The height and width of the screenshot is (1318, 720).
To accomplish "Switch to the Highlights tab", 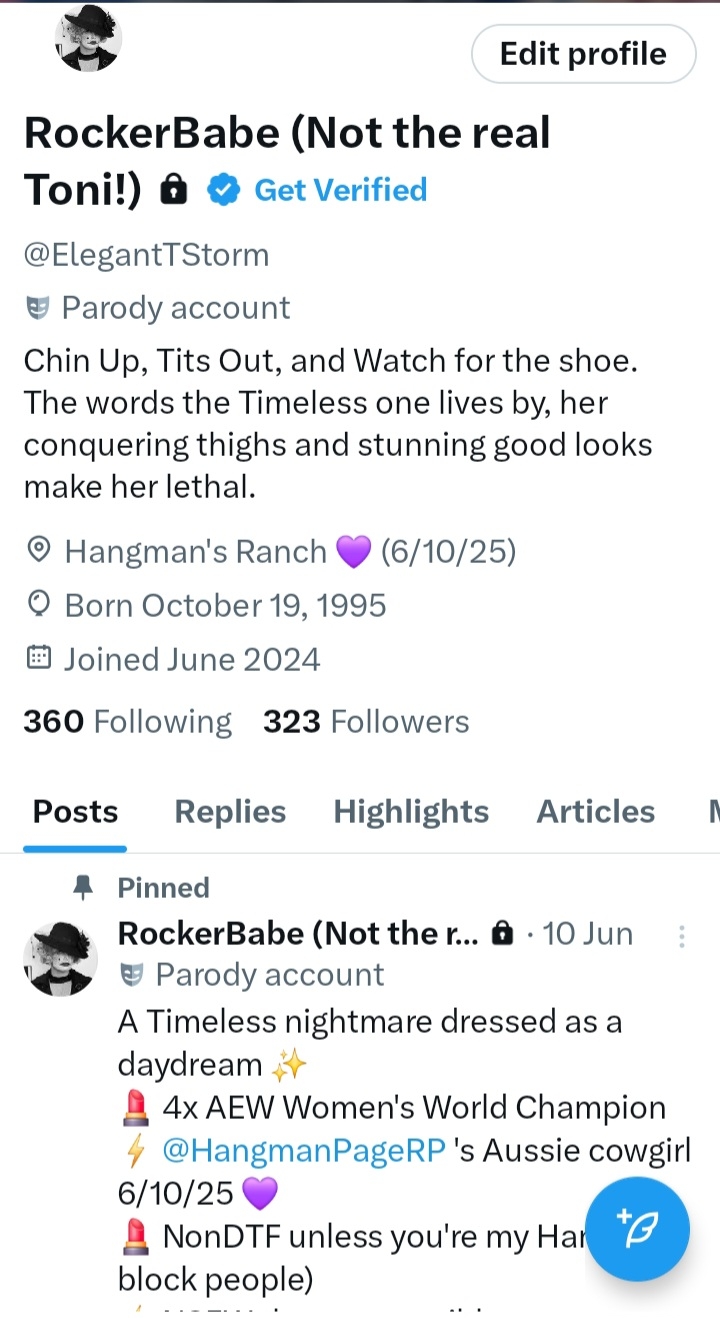I will click(411, 812).
